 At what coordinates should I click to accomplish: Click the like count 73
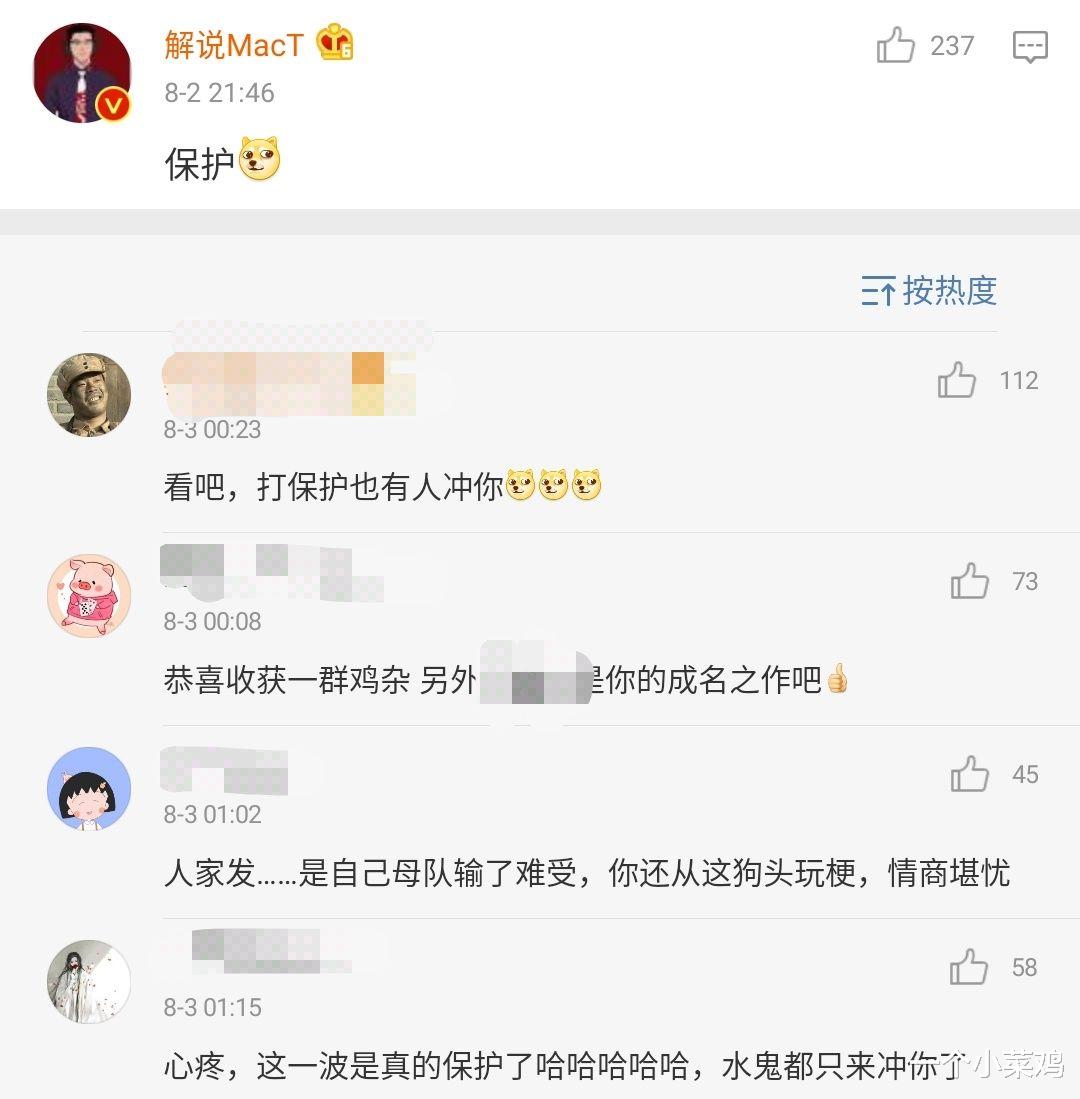tap(1024, 581)
